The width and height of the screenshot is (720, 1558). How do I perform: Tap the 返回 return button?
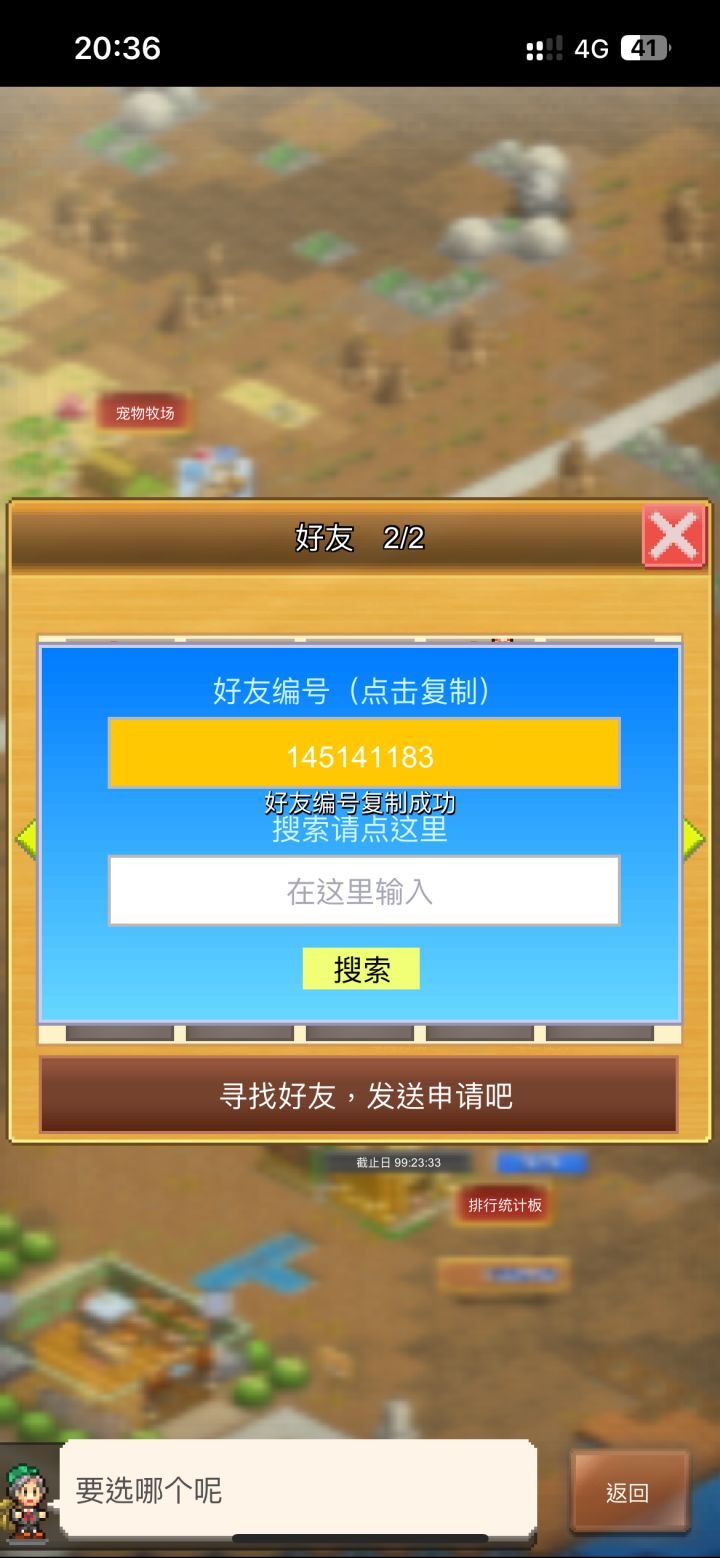click(629, 1491)
